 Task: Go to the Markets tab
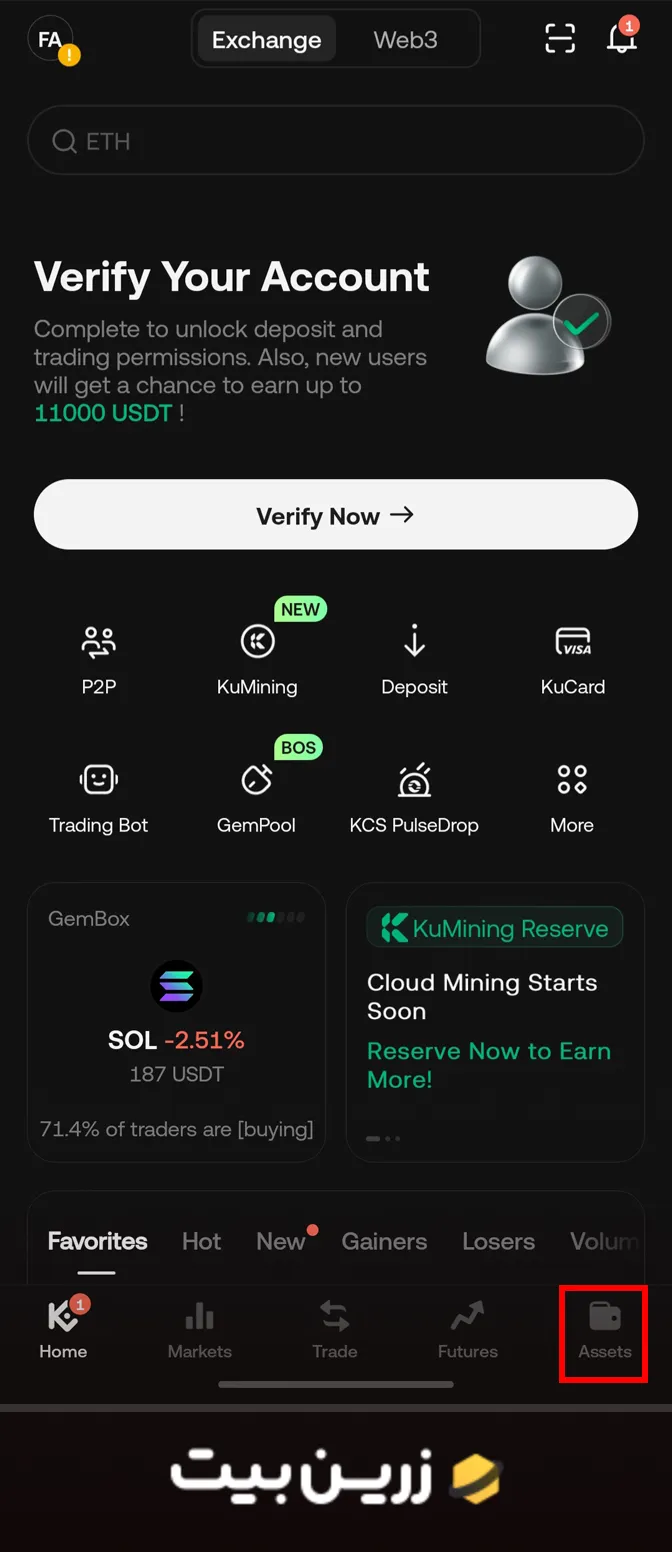199,1331
